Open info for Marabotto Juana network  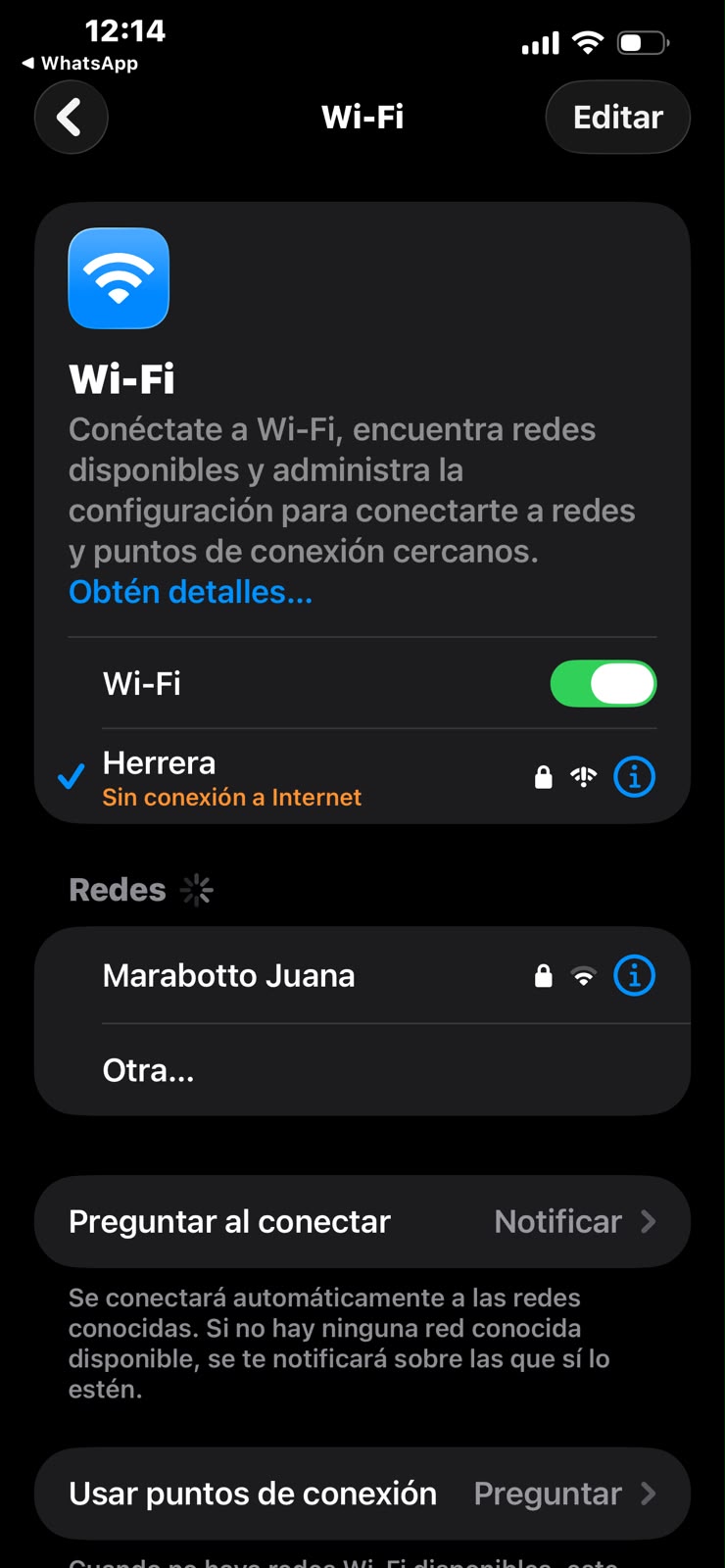pyautogui.click(x=634, y=976)
